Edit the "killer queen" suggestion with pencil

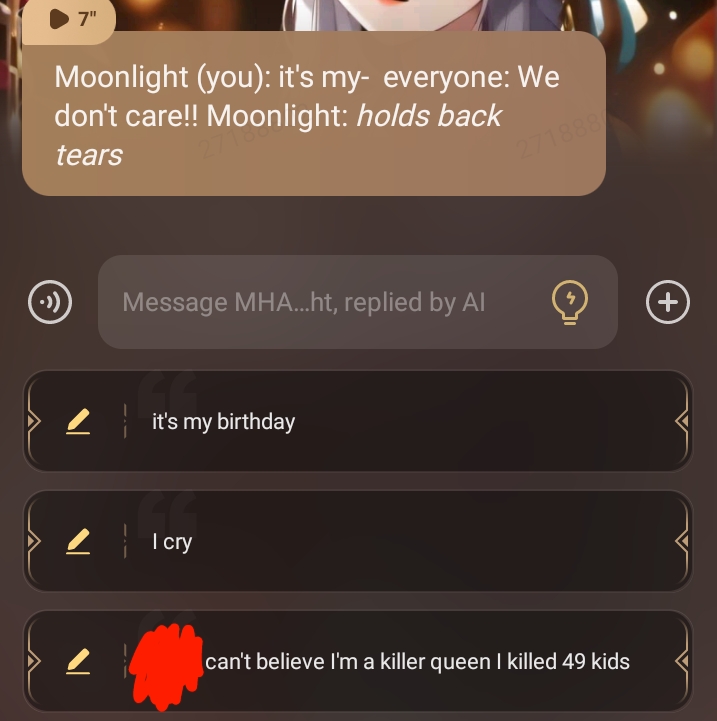(x=78, y=661)
